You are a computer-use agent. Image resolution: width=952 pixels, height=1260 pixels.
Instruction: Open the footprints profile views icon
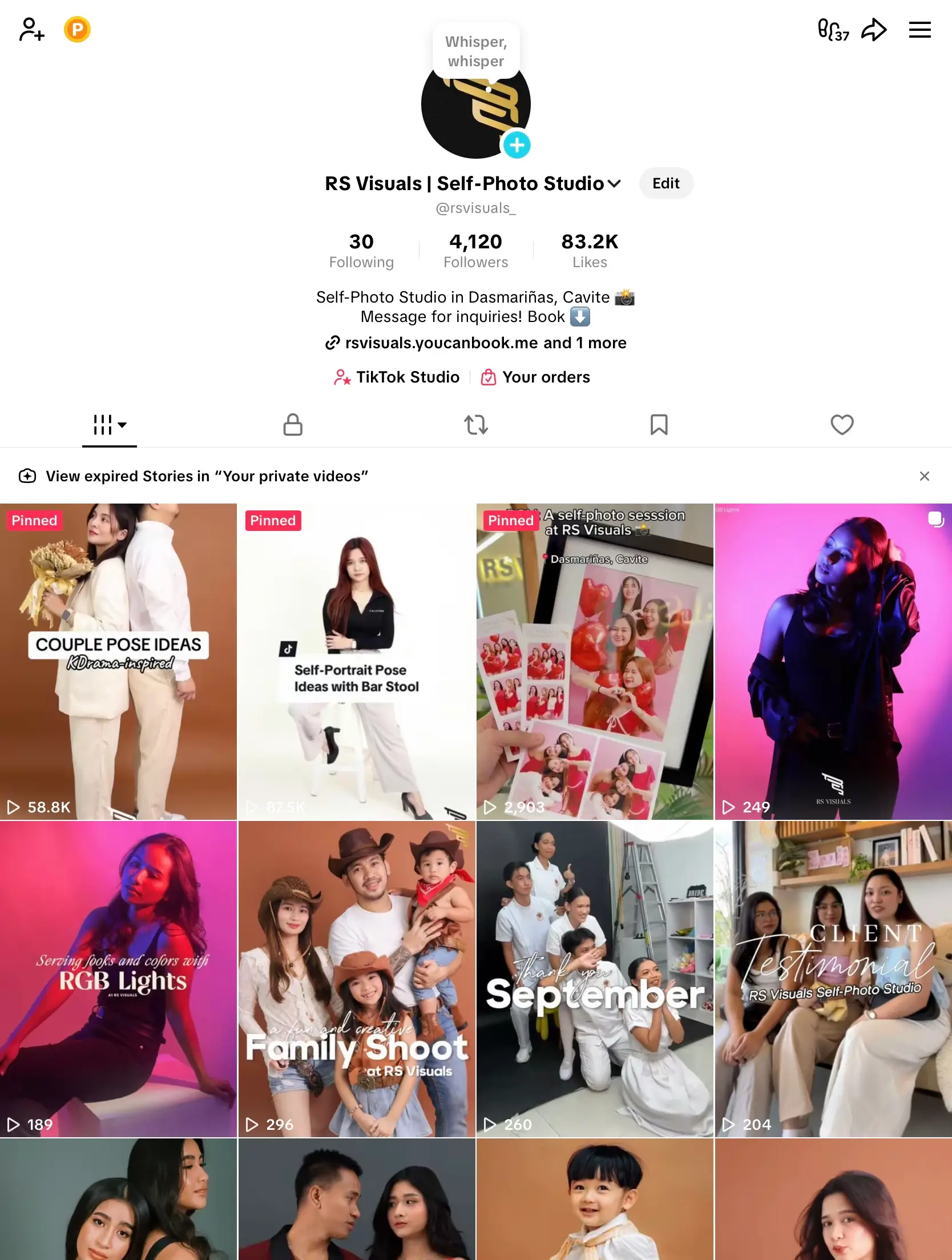[x=833, y=30]
